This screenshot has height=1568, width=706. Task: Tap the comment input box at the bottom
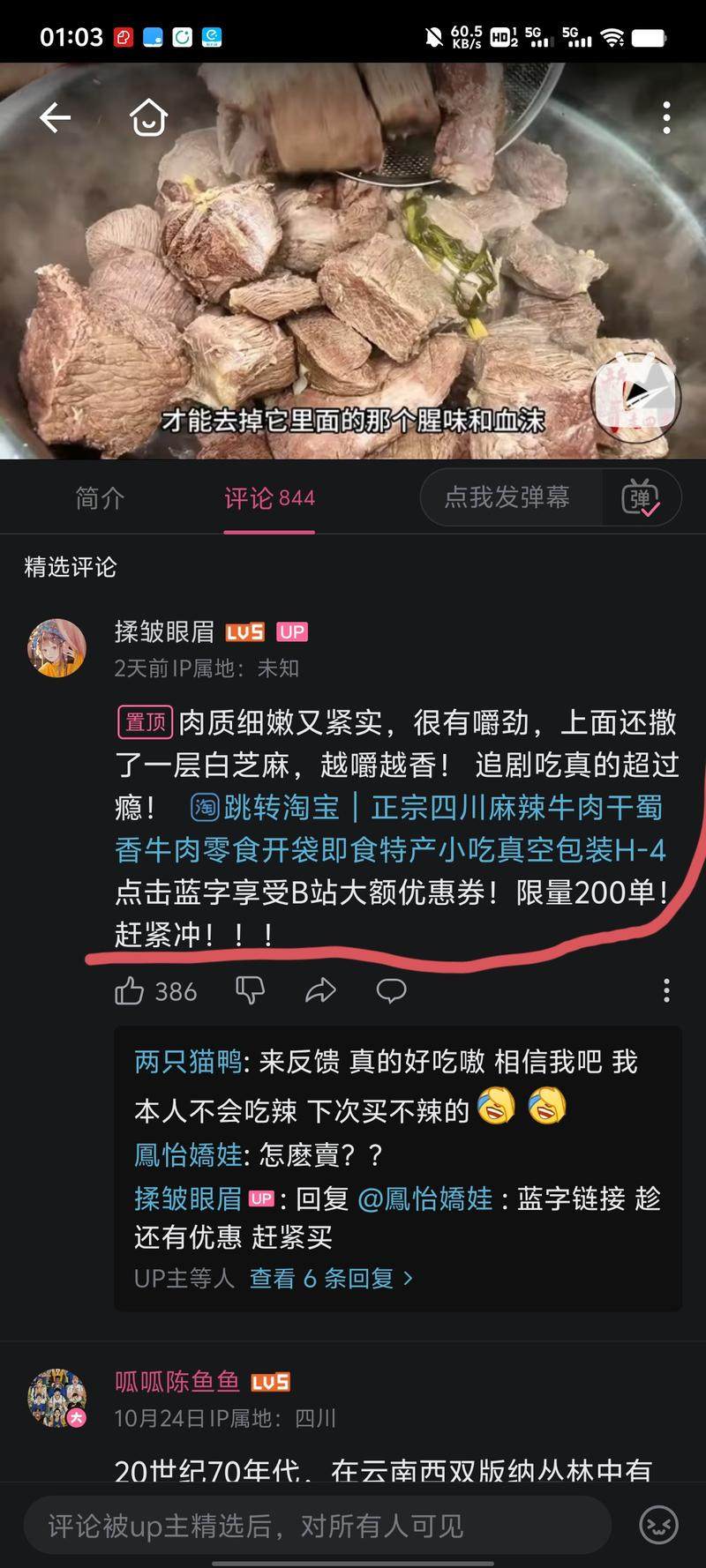(x=318, y=1526)
